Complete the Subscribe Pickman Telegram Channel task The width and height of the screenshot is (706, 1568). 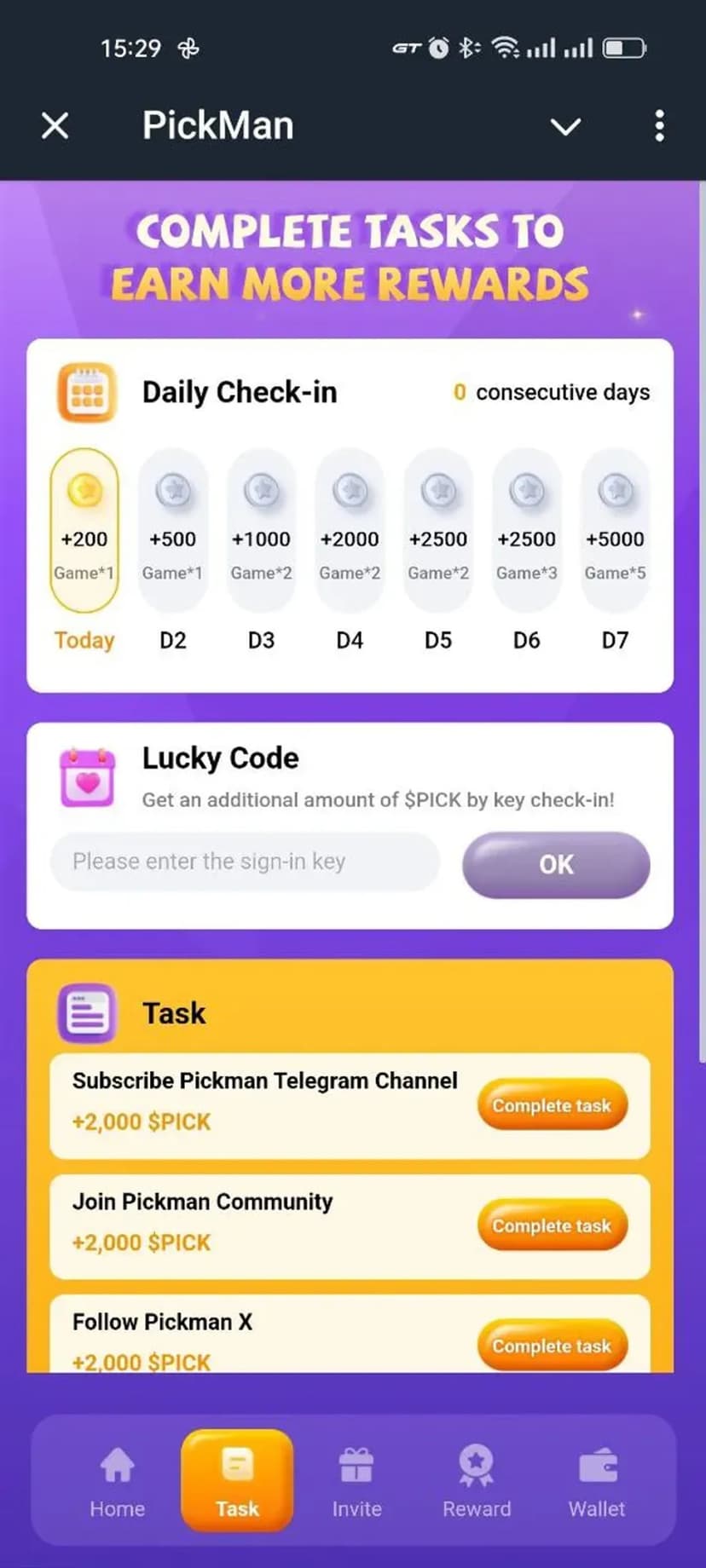point(552,1105)
